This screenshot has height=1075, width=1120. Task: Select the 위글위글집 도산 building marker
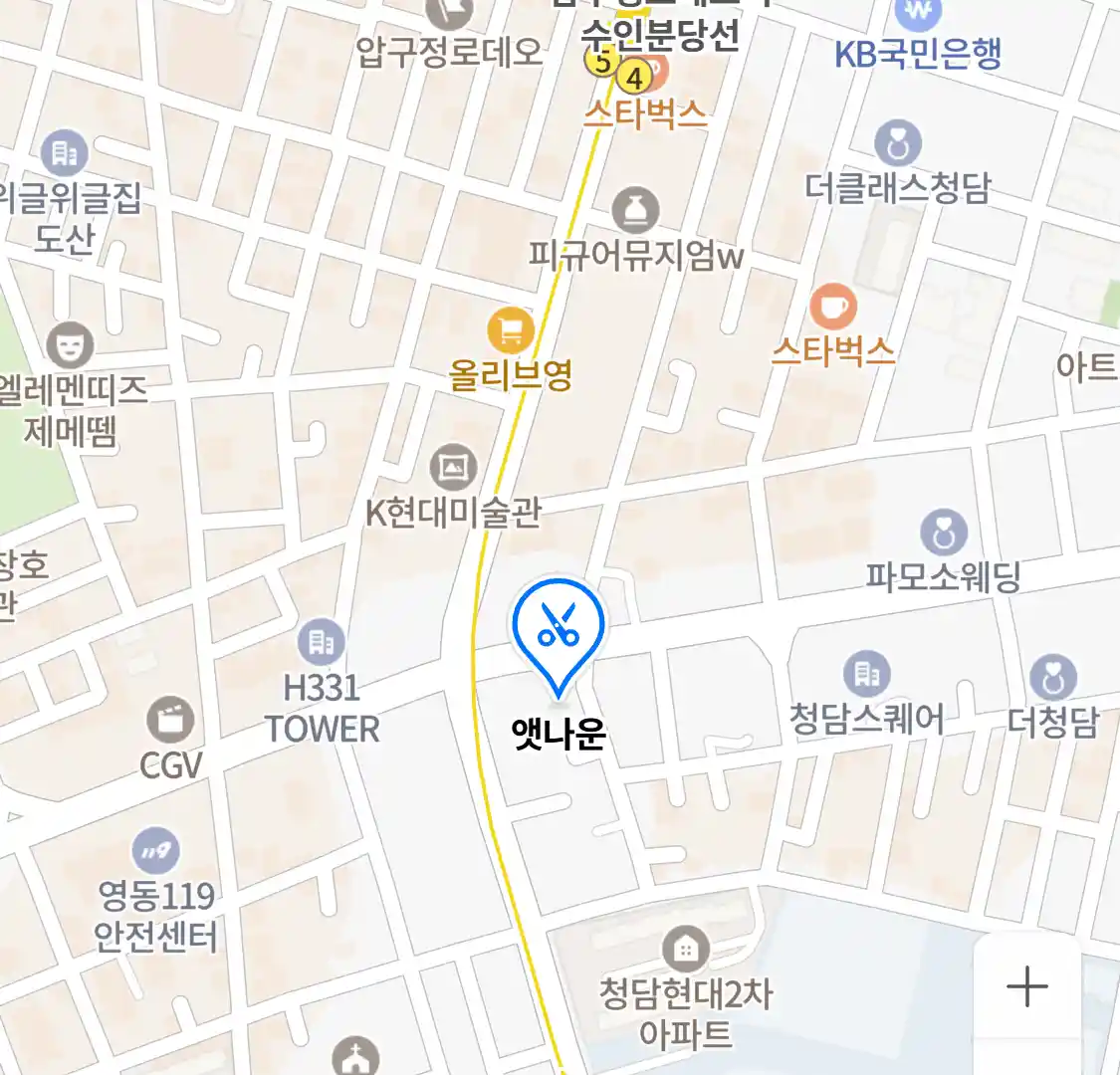[x=66, y=153]
